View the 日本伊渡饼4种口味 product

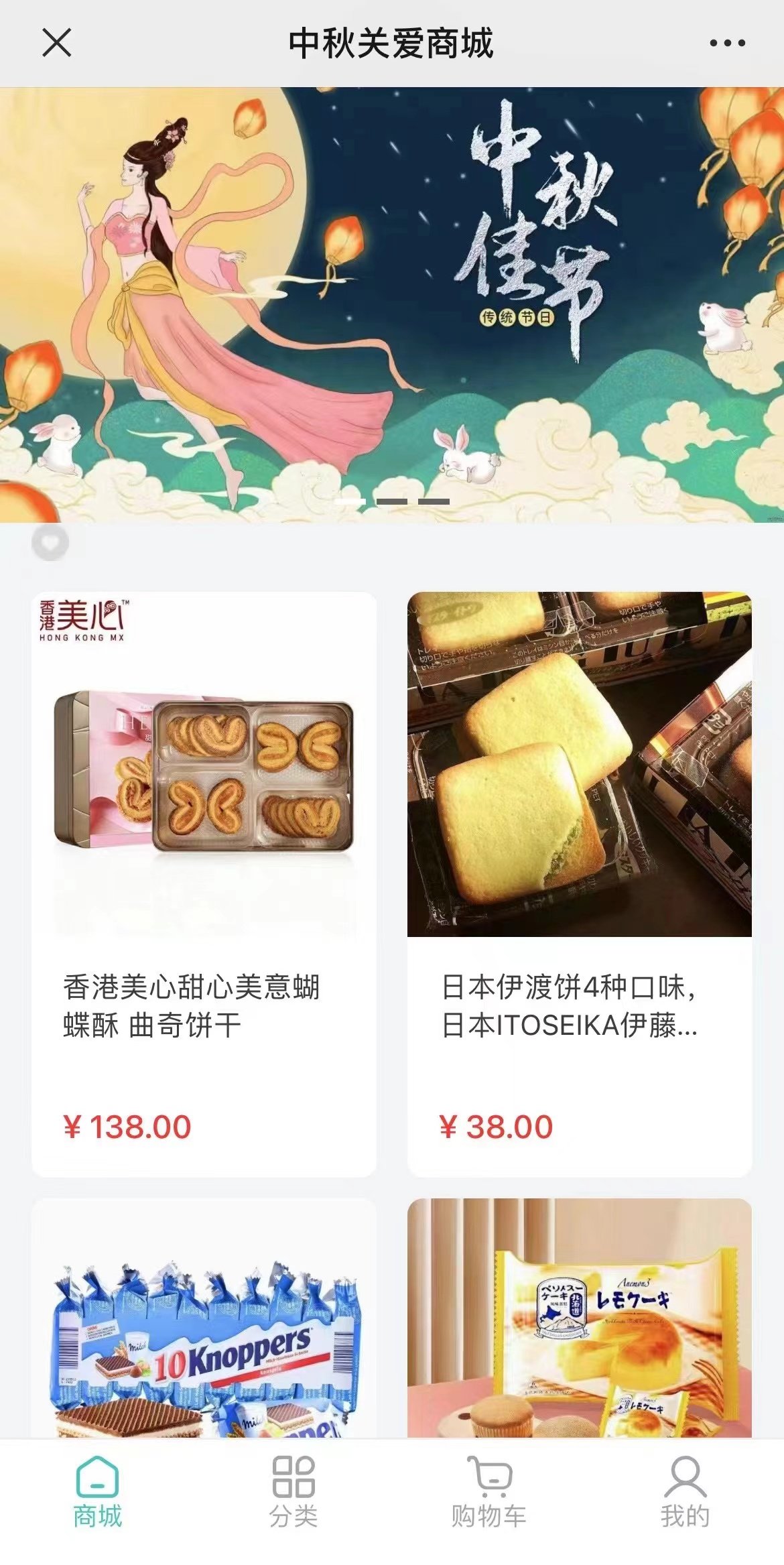tap(580, 883)
